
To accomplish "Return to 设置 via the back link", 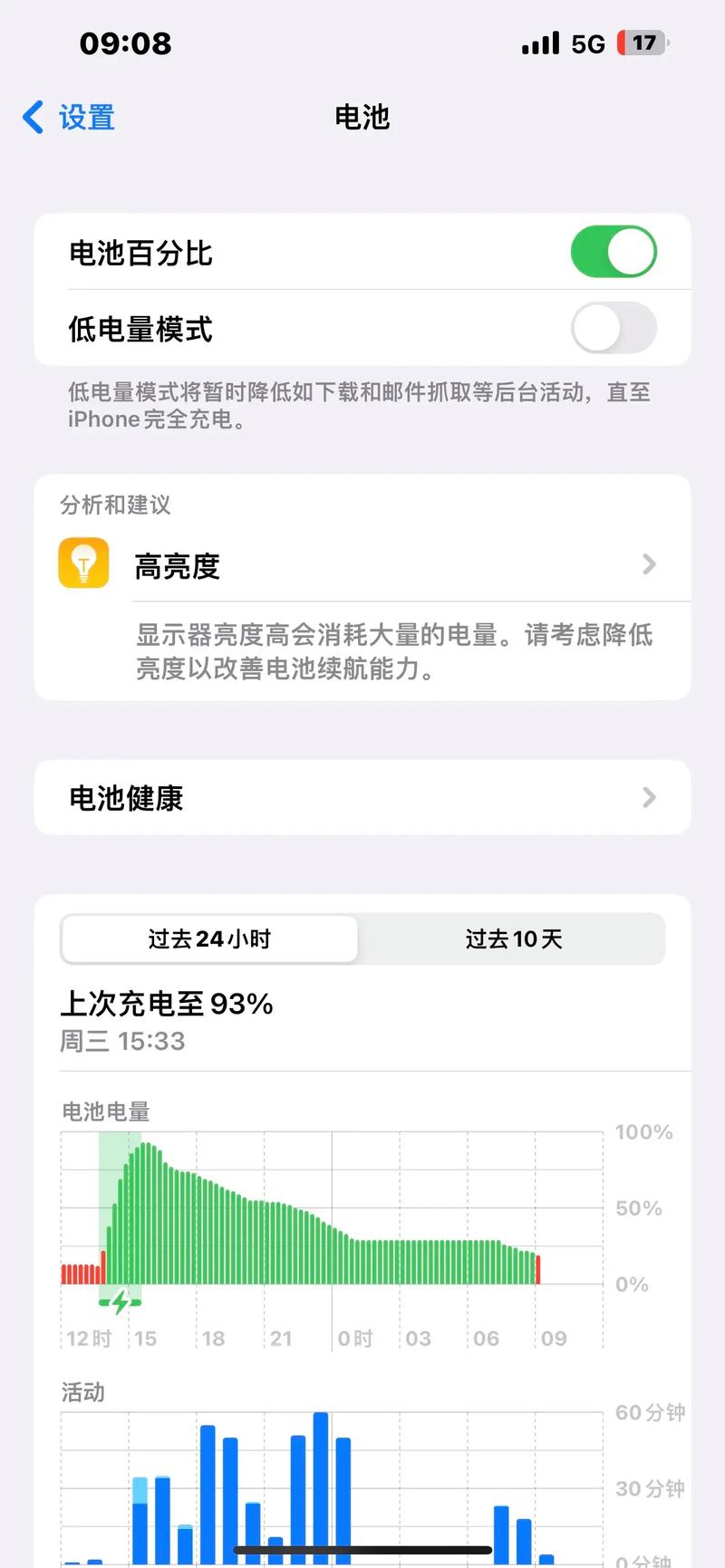I will 67,117.
